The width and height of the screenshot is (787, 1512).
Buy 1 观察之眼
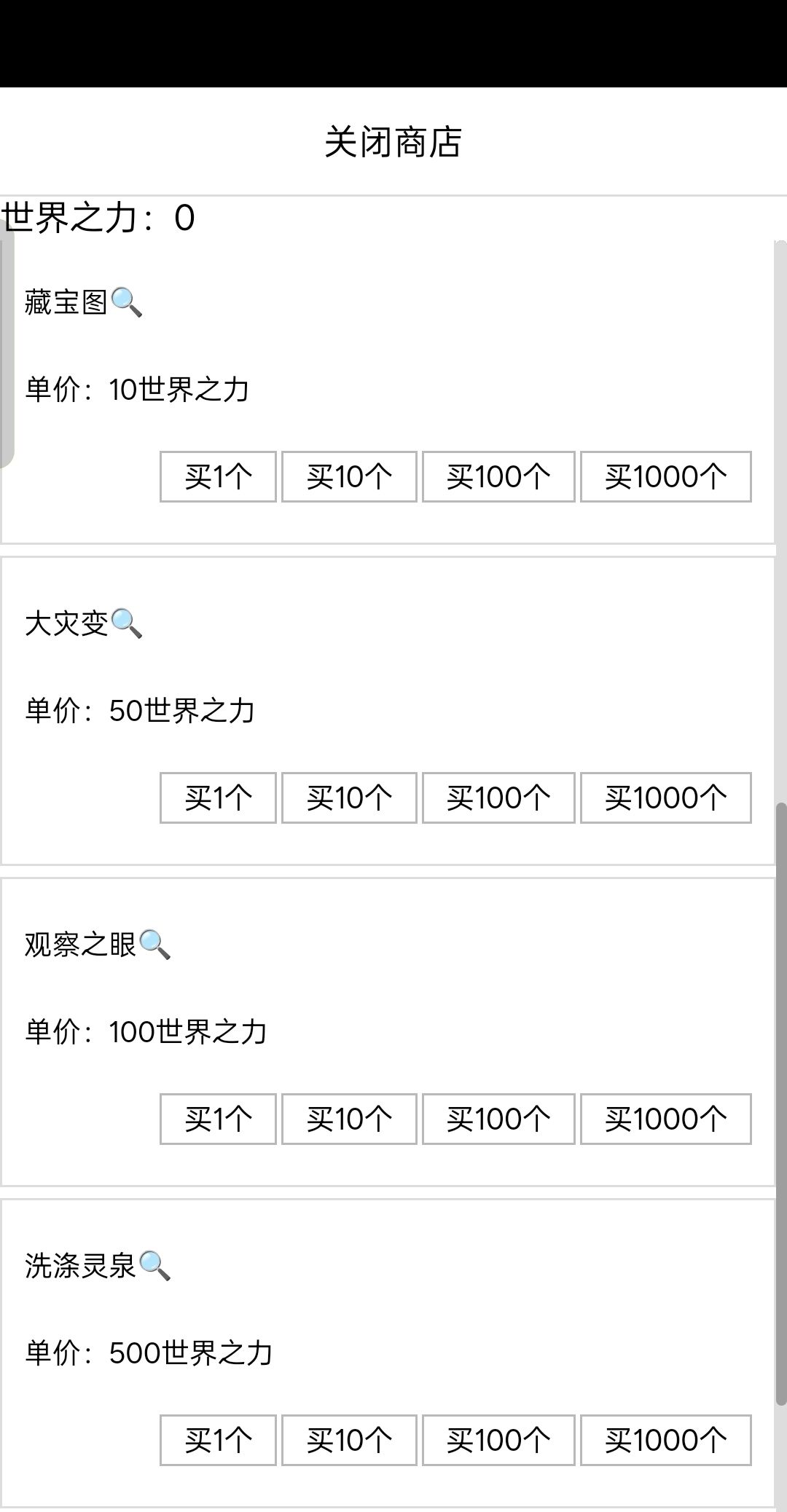click(218, 1119)
